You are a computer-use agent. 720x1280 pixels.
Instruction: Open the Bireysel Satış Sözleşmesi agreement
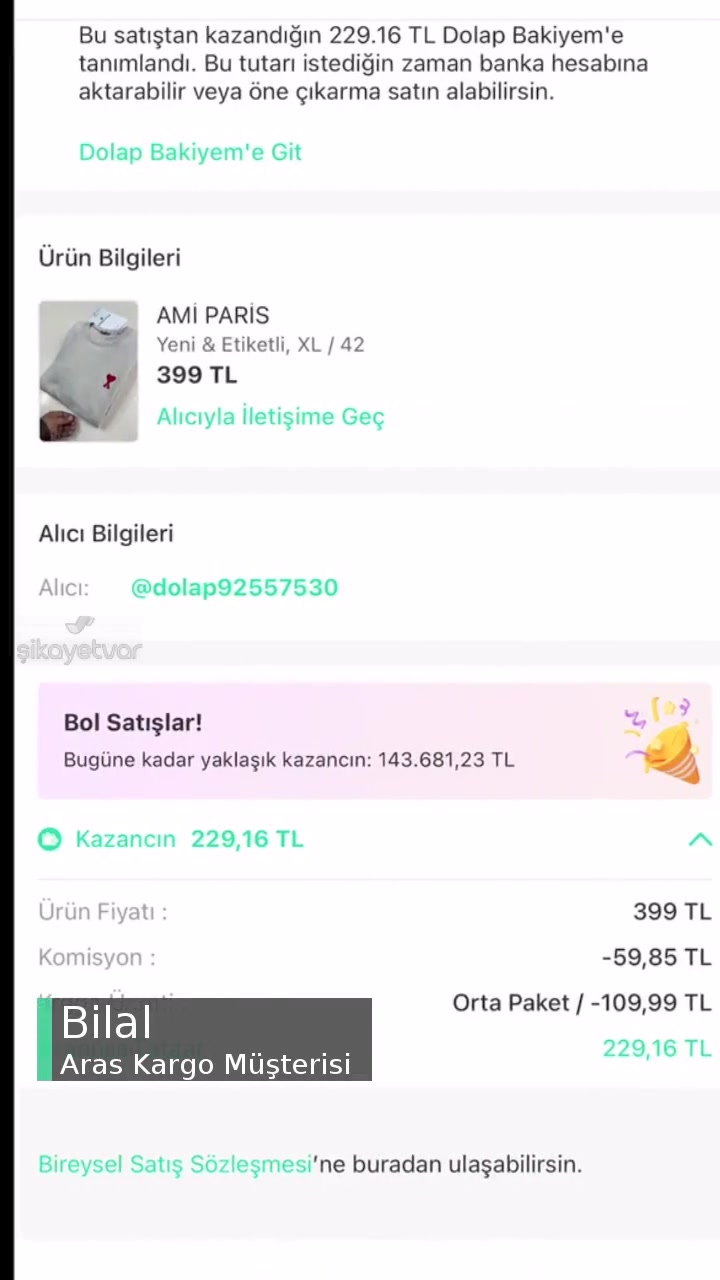[175, 1163]
